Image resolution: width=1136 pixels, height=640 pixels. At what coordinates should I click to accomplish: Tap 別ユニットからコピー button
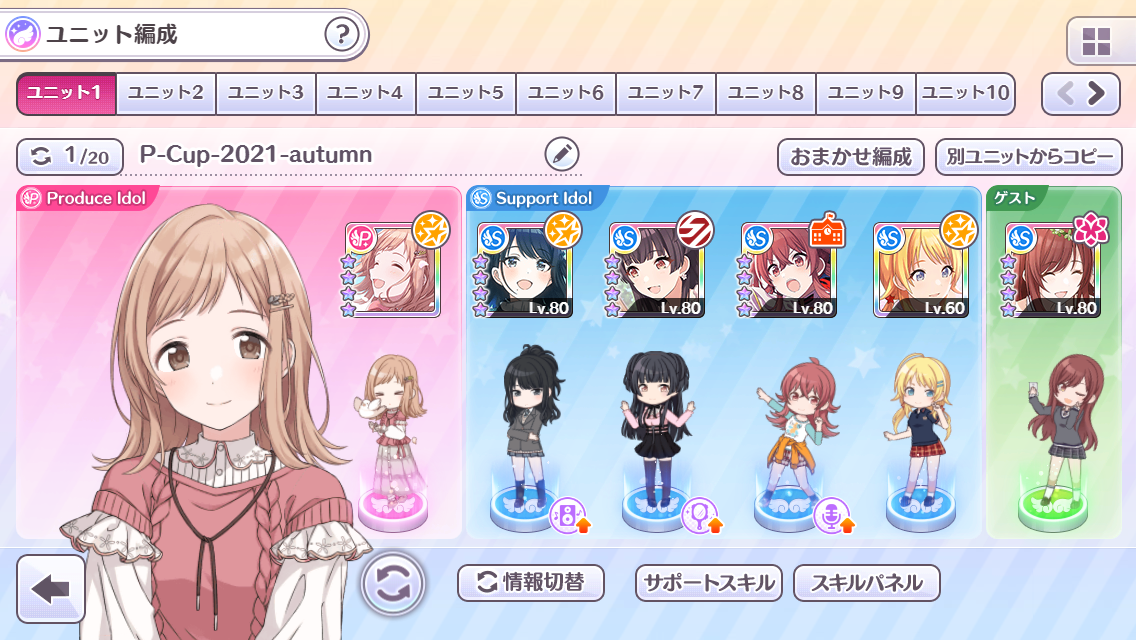tap(1029, 157)
